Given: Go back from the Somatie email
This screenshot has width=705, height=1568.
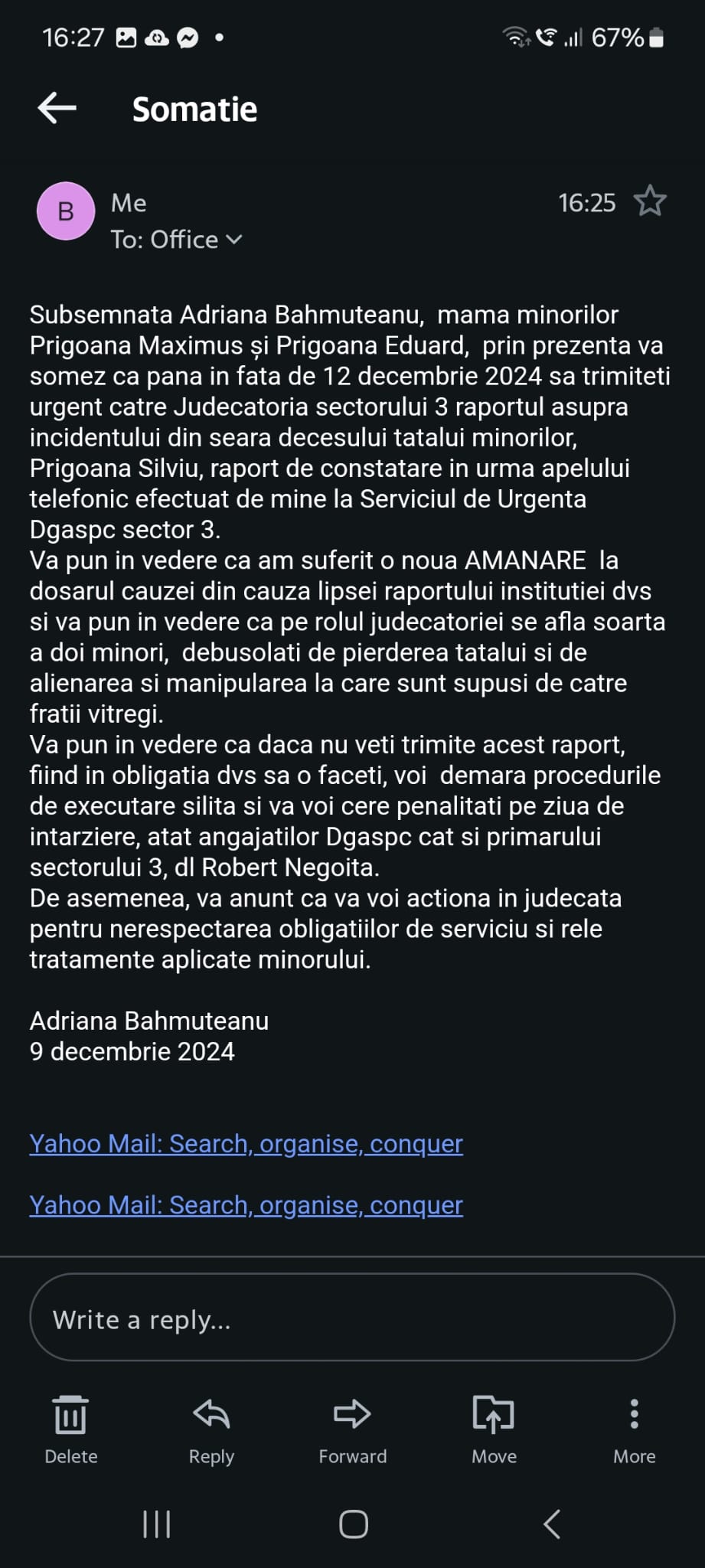Looking at the screenshot, I should click(57, 108).
